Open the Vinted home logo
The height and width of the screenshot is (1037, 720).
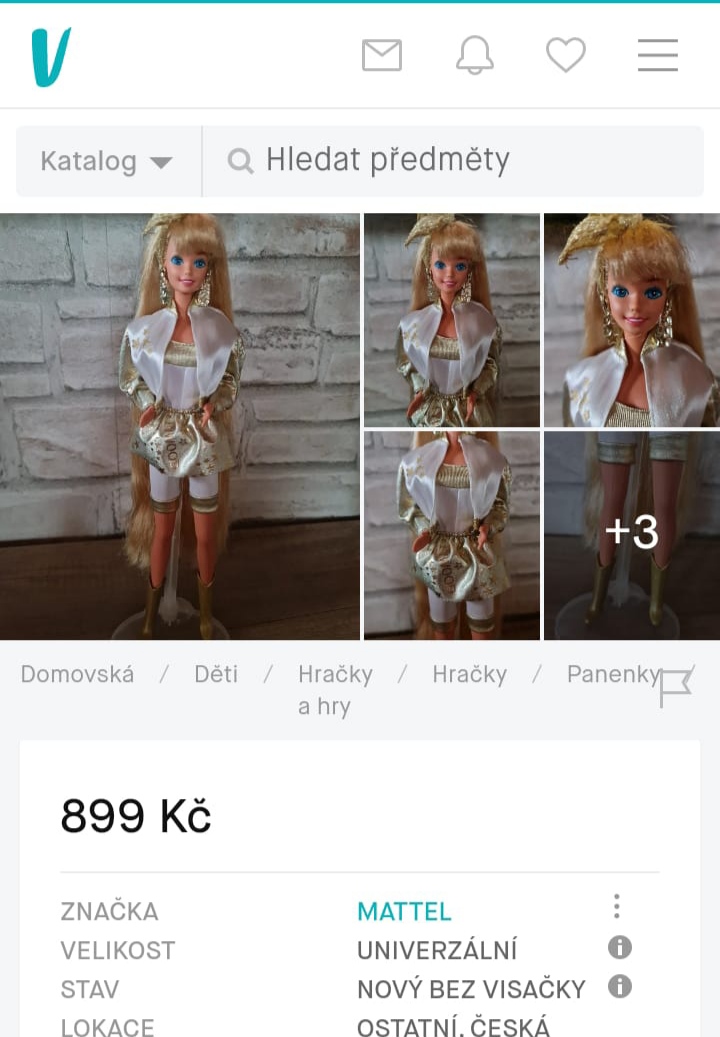51,57
